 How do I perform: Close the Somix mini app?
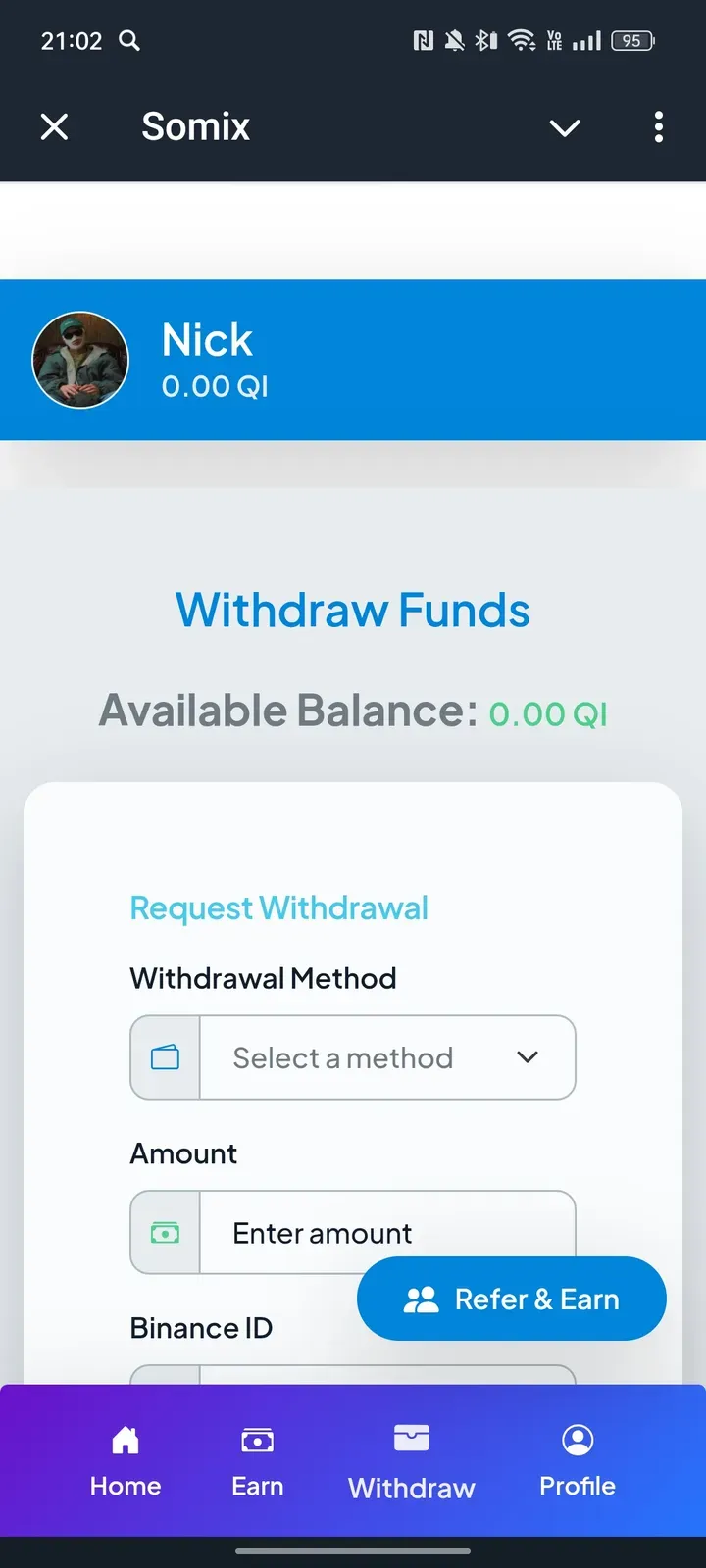[55, 126]
